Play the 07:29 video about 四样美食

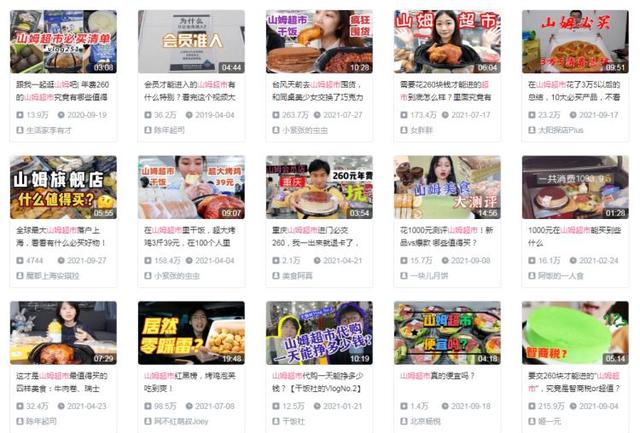click(x=62, y=333)
